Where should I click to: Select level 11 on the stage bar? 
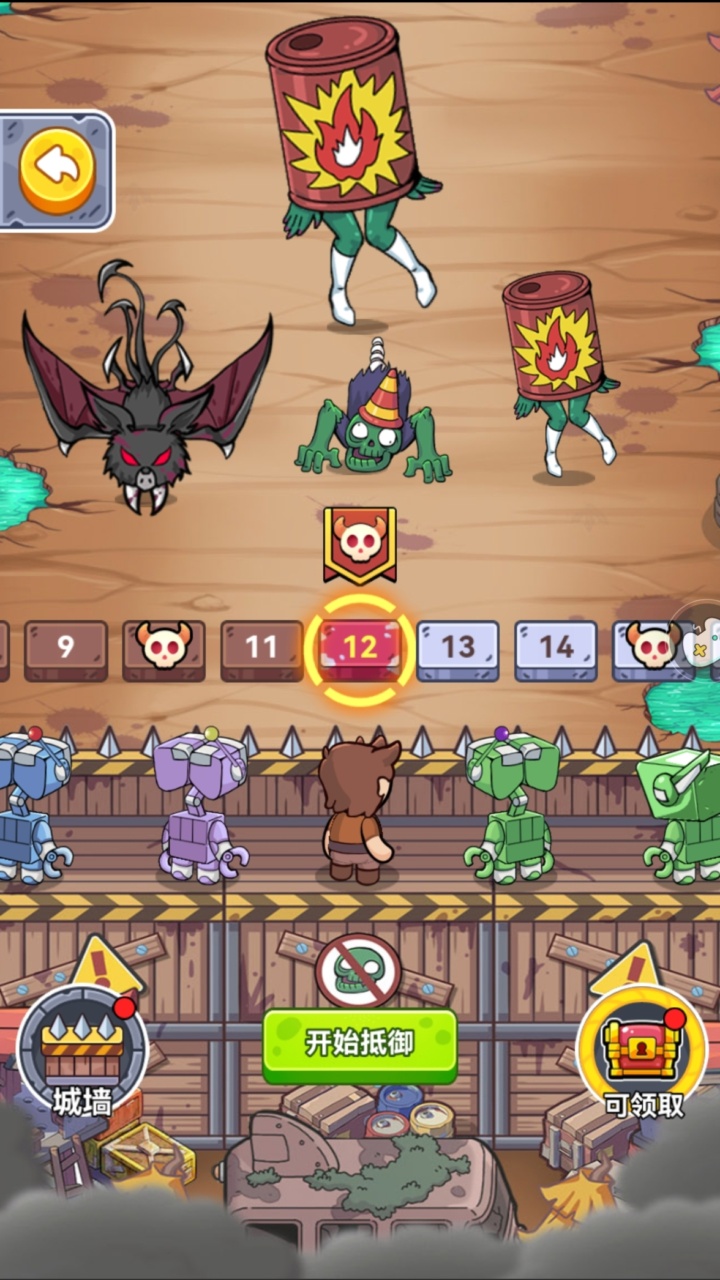coord(261,649)
